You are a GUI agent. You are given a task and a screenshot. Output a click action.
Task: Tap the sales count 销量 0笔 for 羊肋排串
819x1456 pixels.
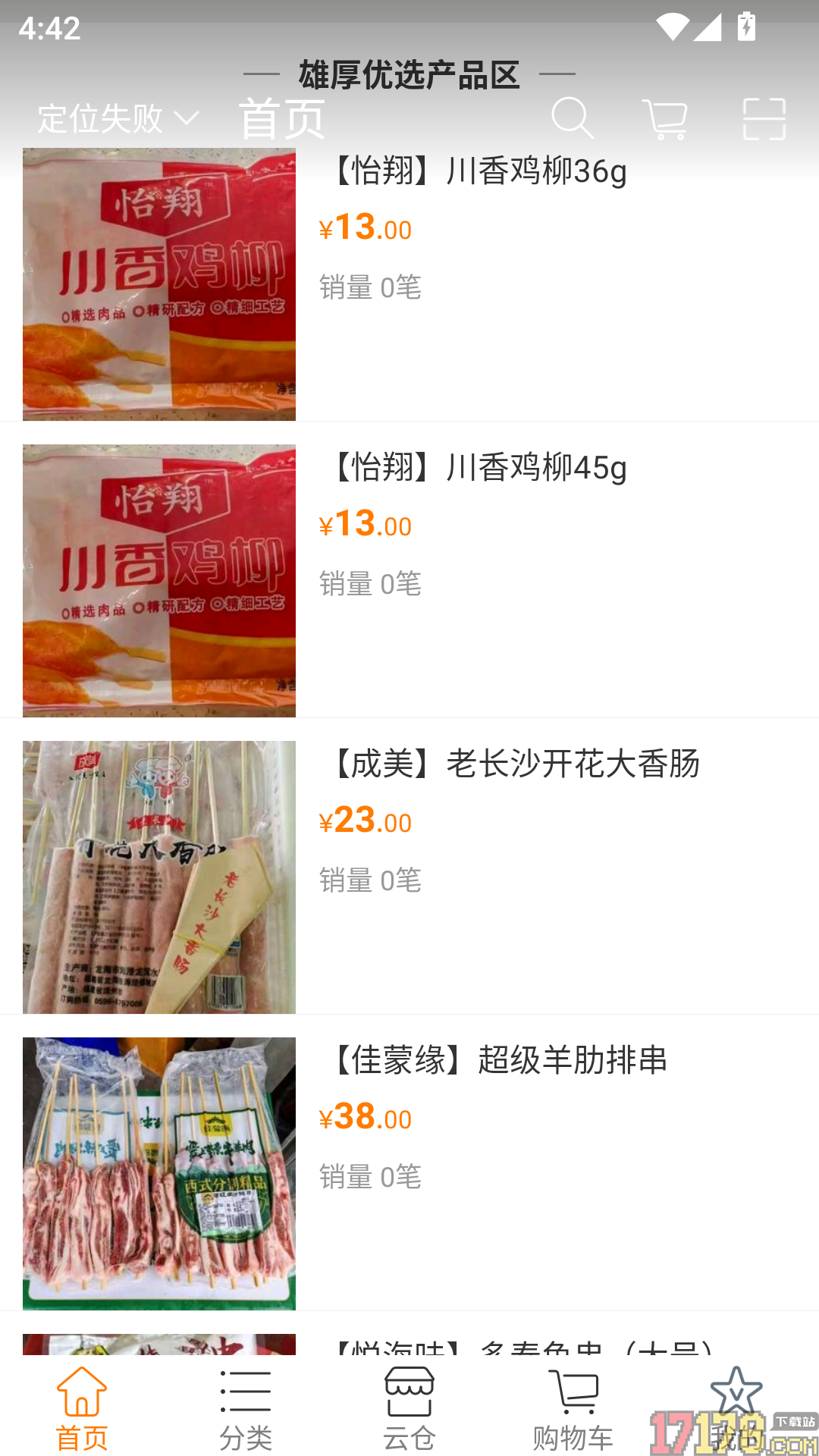click(x=370, y=1177)
